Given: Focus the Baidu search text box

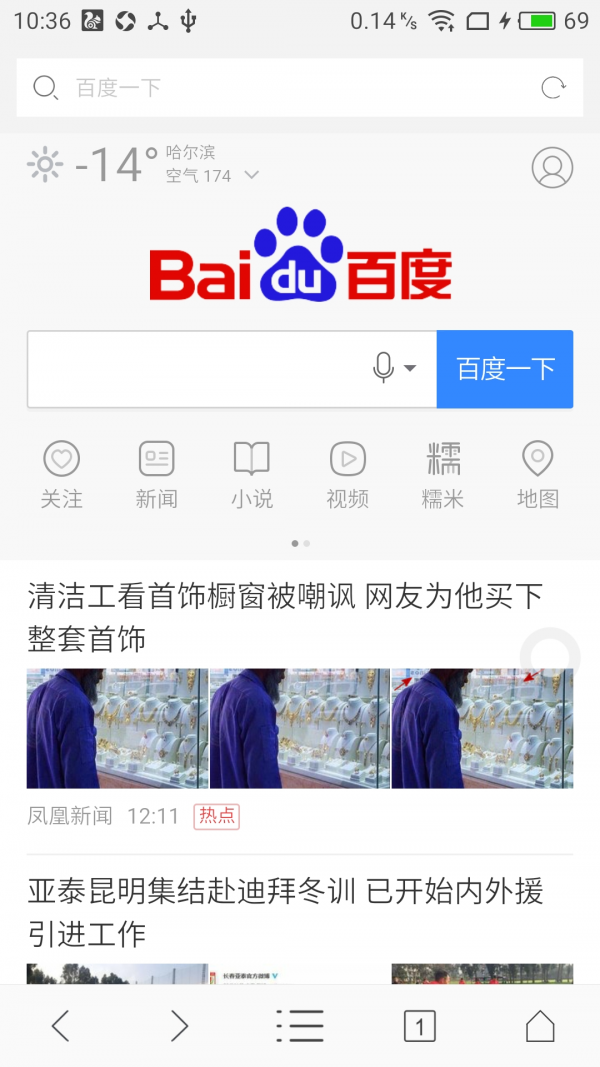Looking at the screenshot, I should 195,369.
